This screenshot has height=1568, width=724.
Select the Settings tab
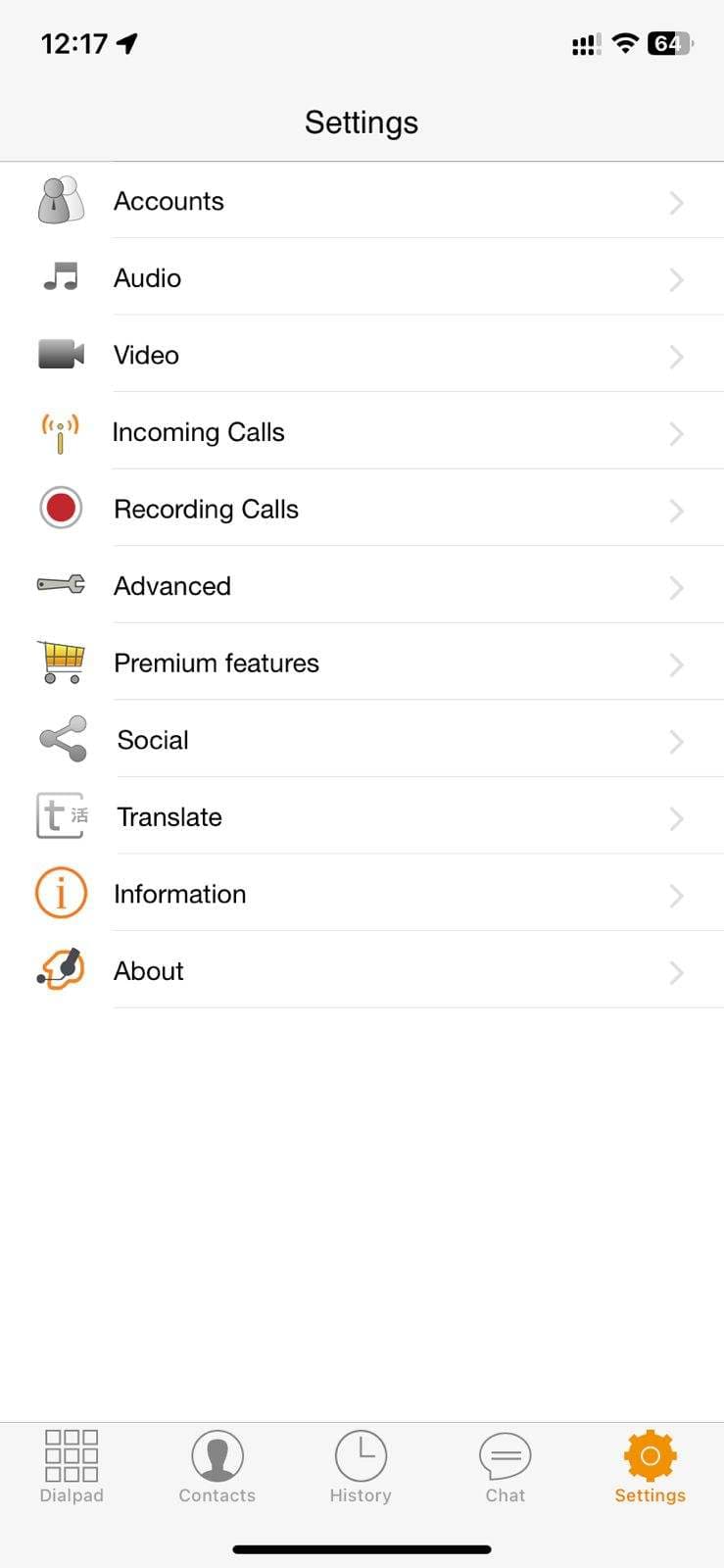(x=651, y=1467)
